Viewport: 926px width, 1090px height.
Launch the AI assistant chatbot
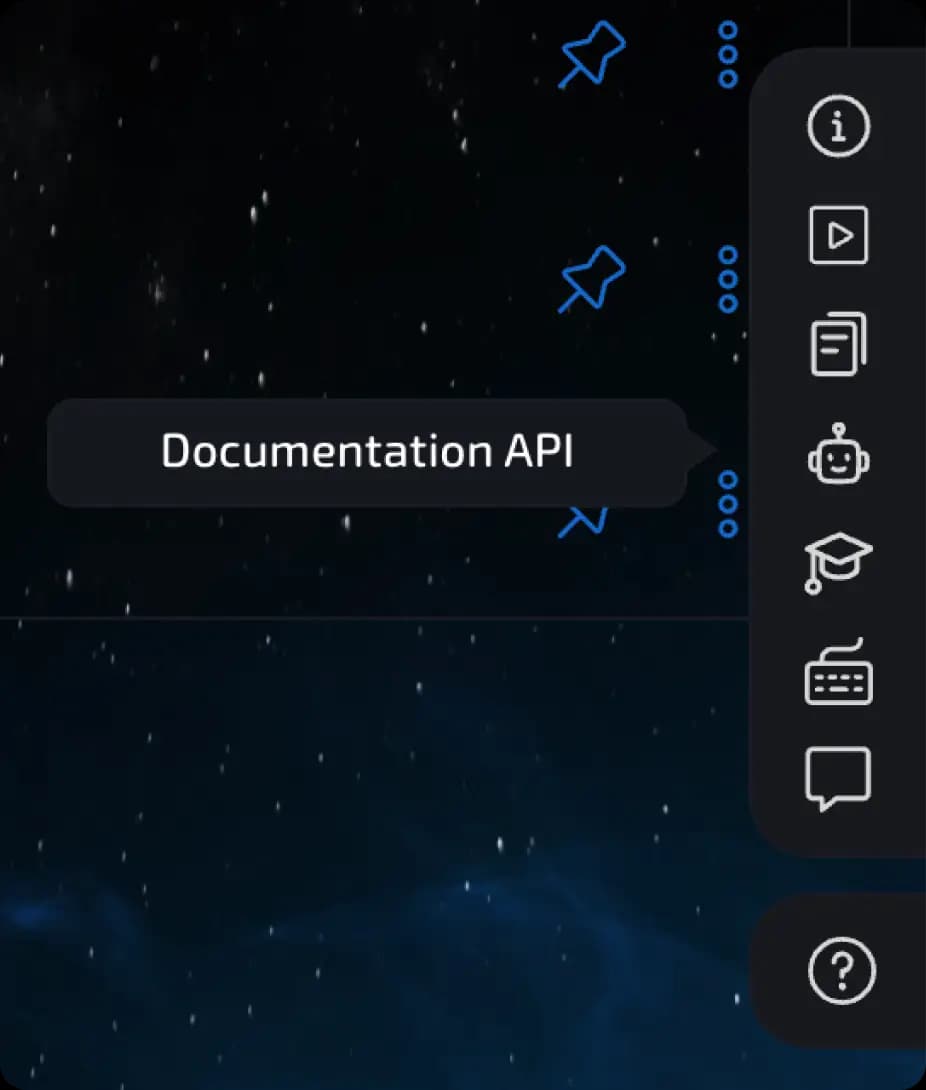point(838,456)
